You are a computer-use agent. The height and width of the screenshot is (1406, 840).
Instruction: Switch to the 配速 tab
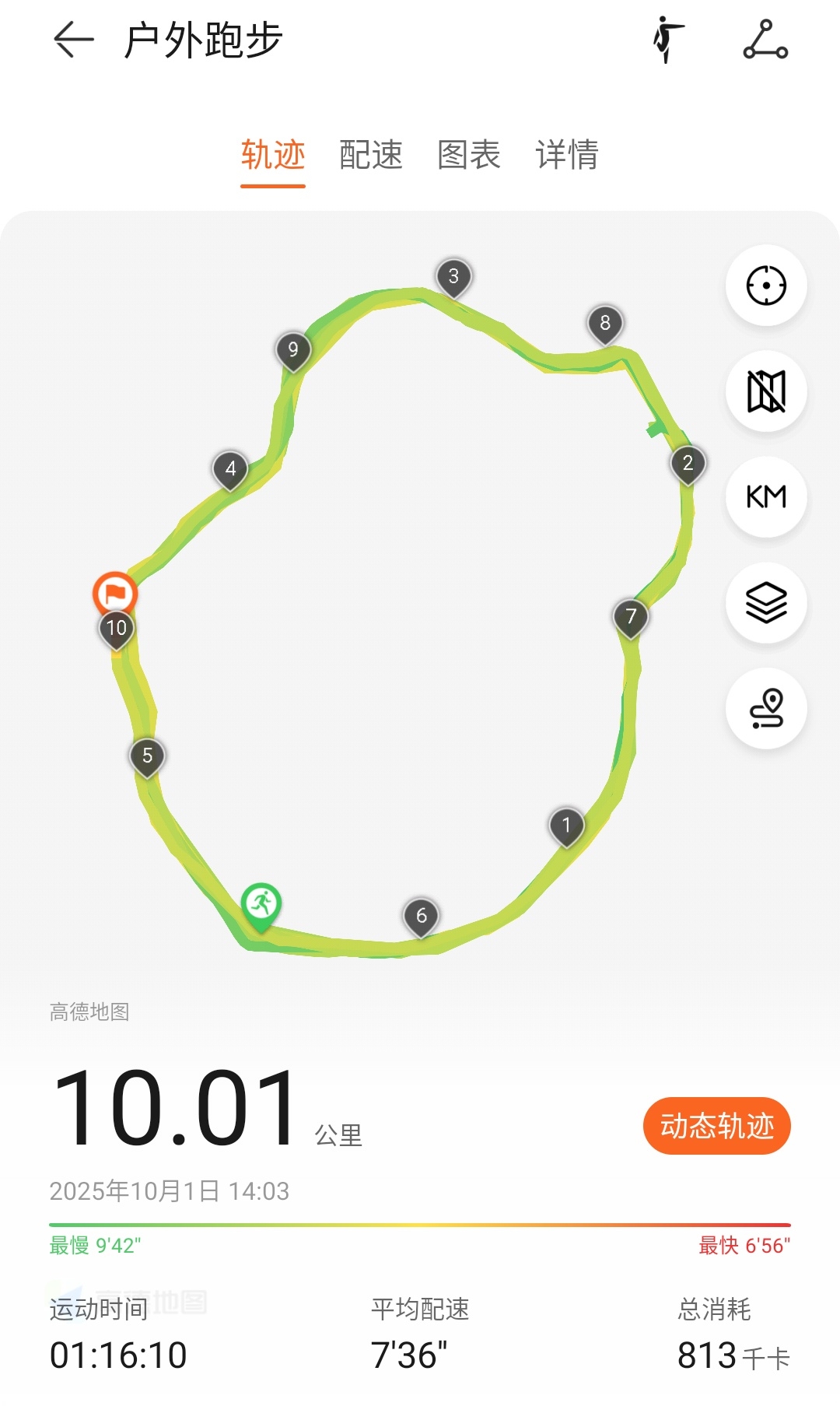point(371,155)
